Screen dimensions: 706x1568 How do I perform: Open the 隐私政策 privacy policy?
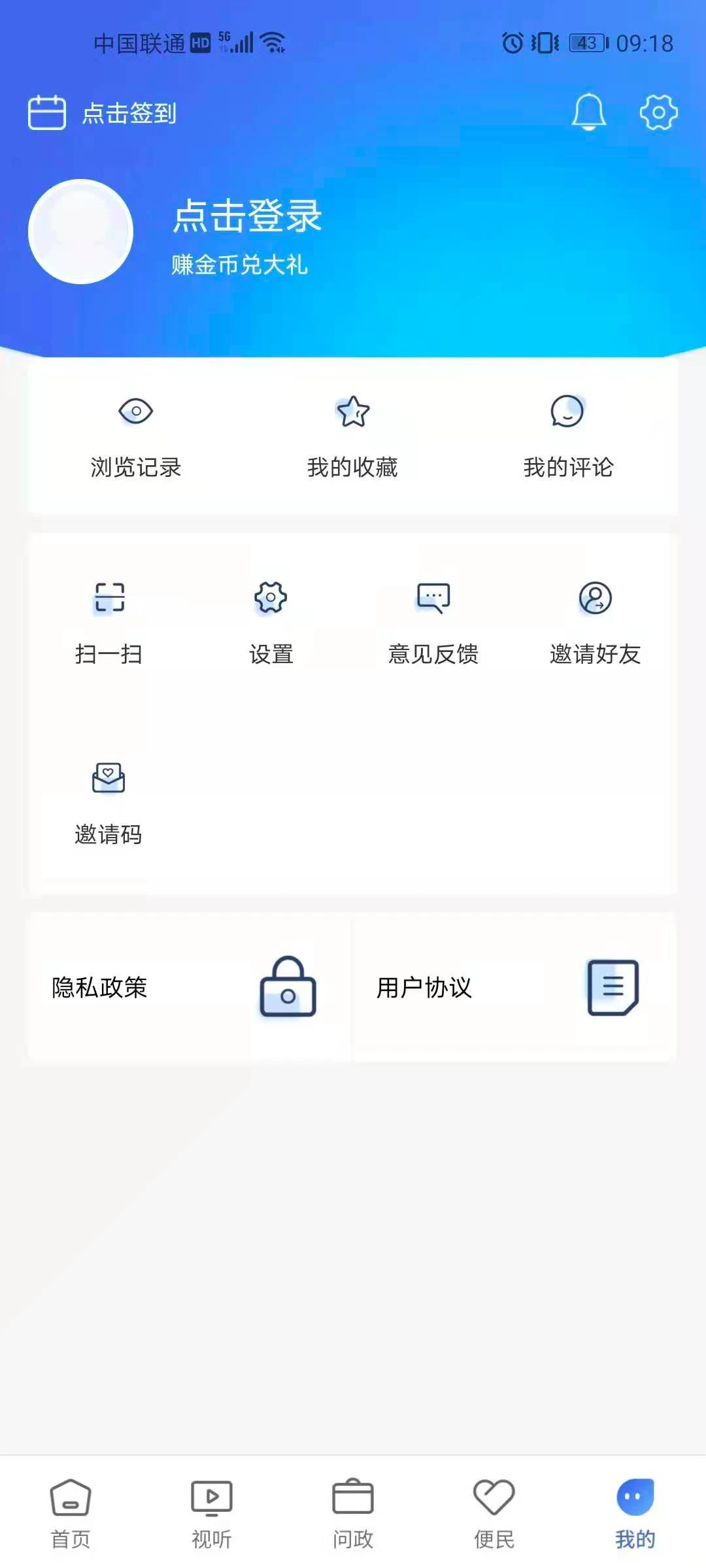(x=98, y=988)
